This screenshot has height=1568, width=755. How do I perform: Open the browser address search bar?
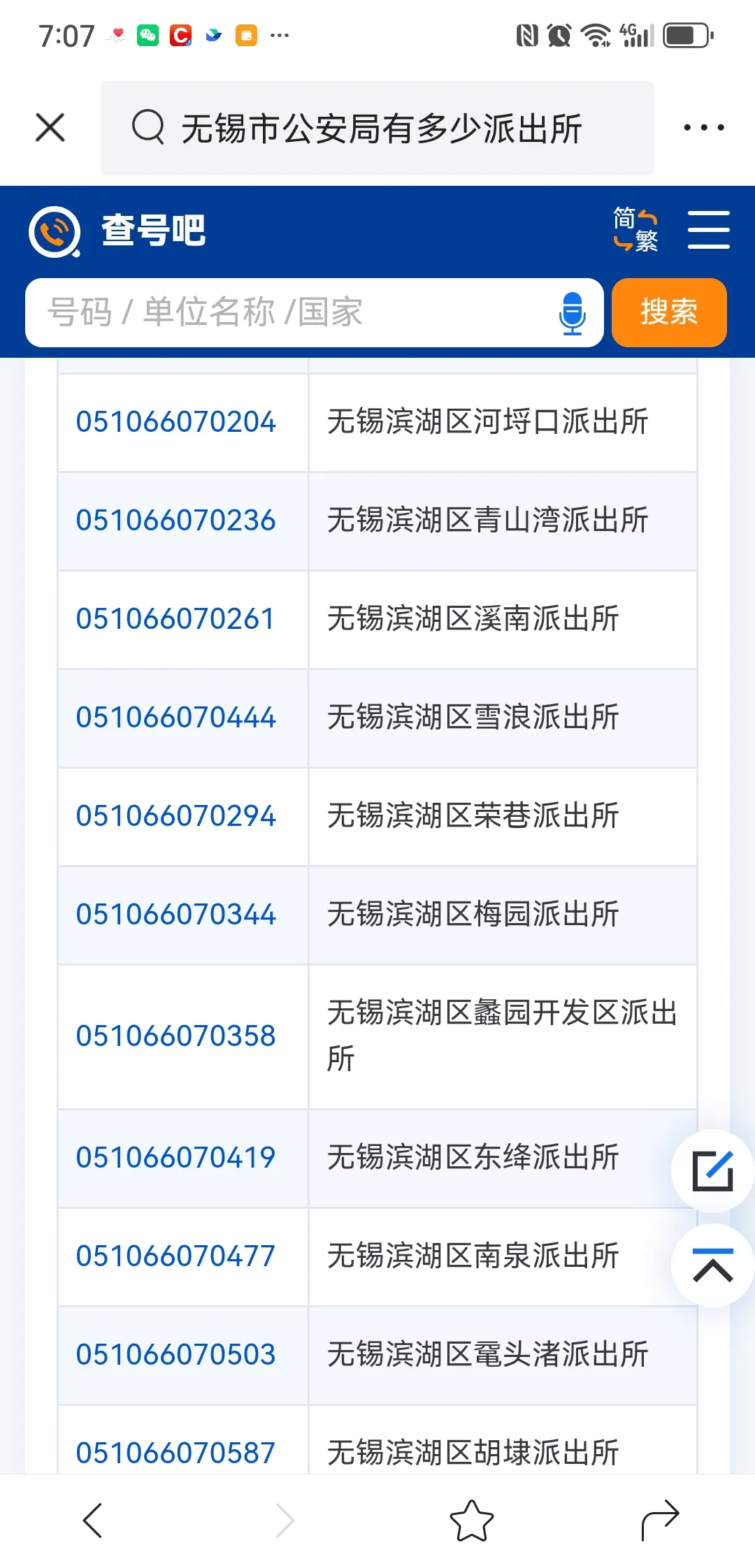pos(377,128)
